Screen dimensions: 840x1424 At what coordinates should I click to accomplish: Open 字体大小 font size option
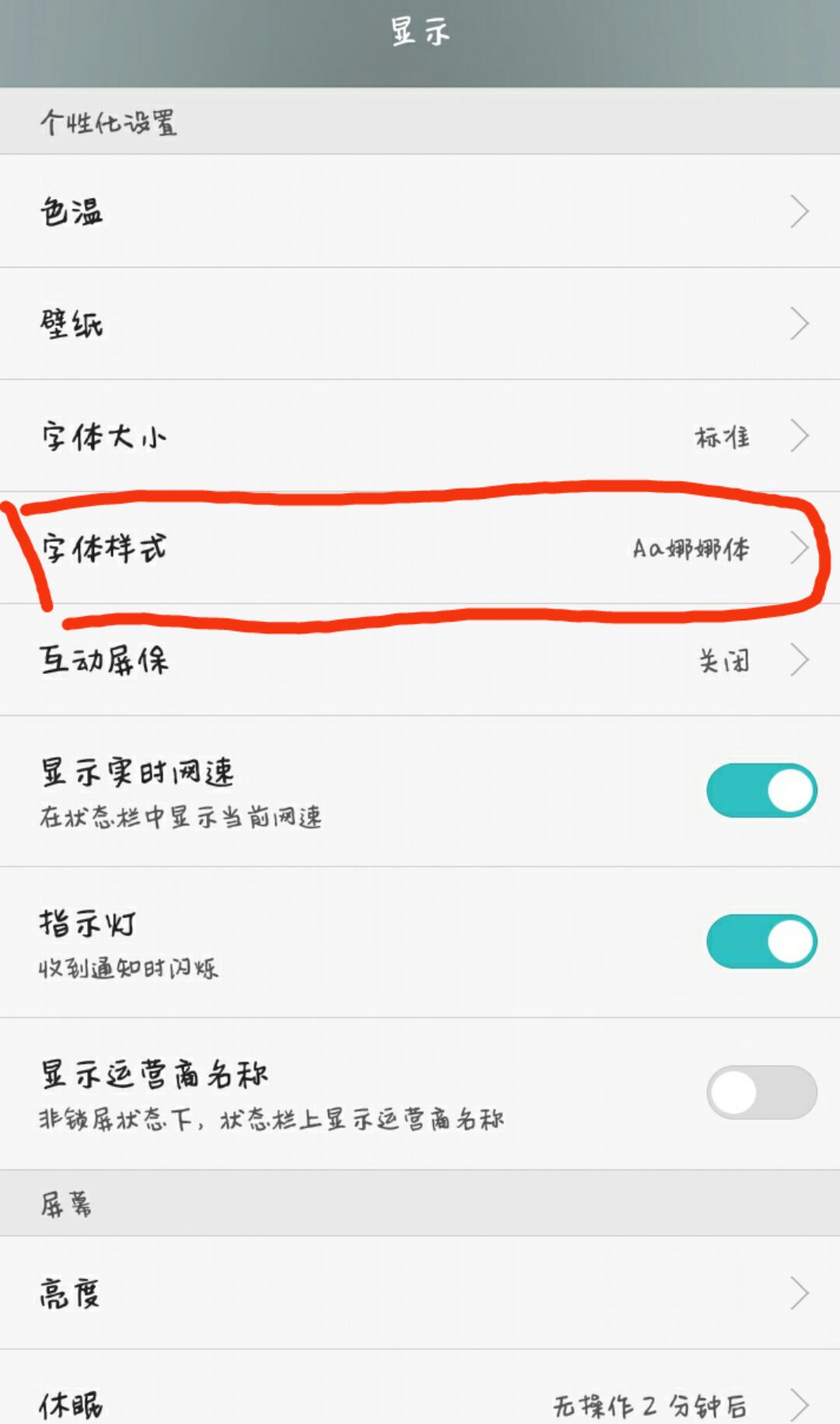click(420, 436)
